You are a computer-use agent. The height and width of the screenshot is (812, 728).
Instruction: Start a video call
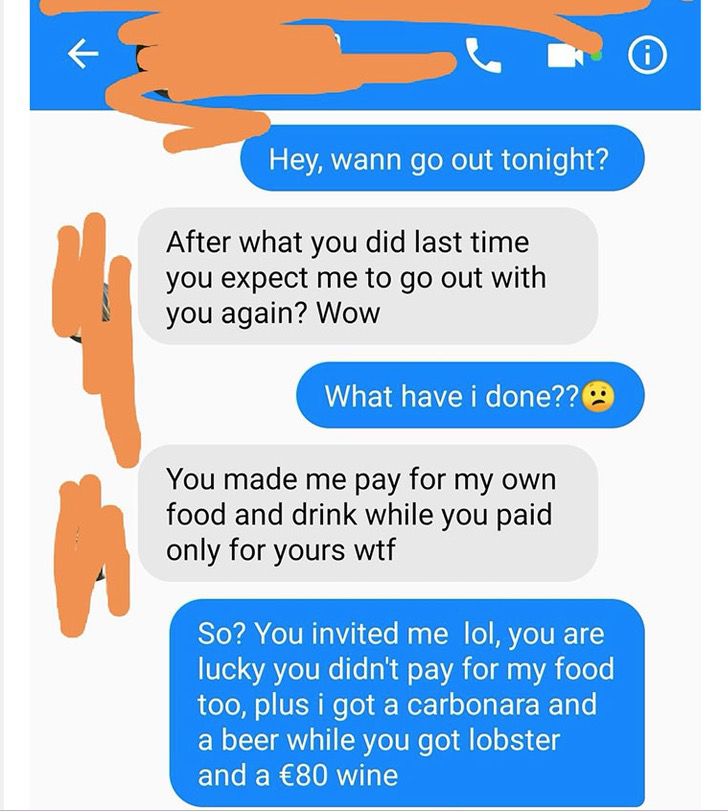pos(565,58)
